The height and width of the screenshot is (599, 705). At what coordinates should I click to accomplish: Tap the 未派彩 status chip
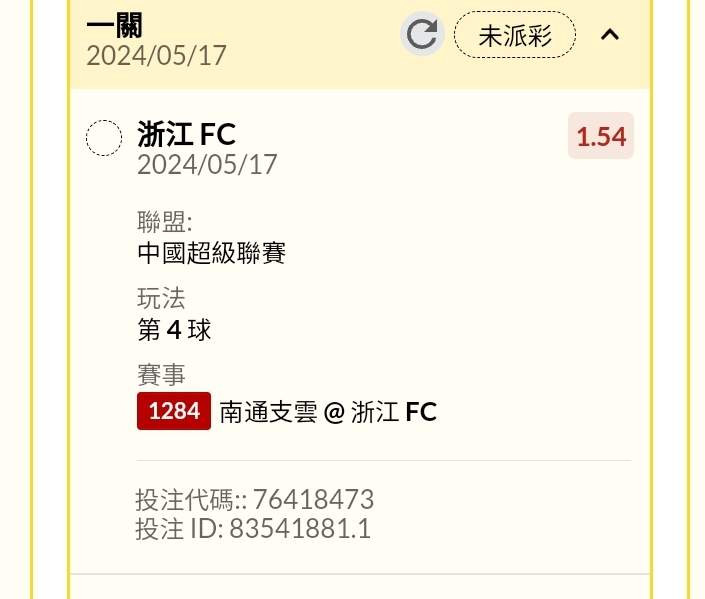[x=515, y=35]
